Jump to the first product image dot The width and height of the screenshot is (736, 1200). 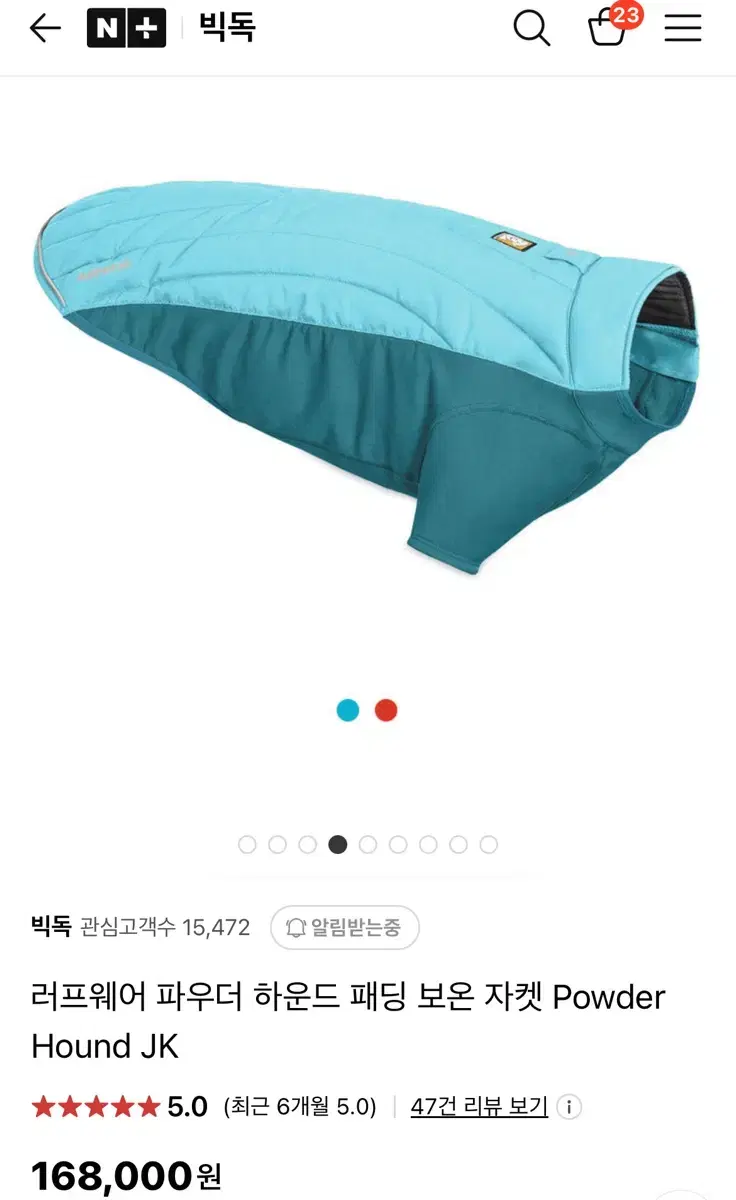[247, 845]
